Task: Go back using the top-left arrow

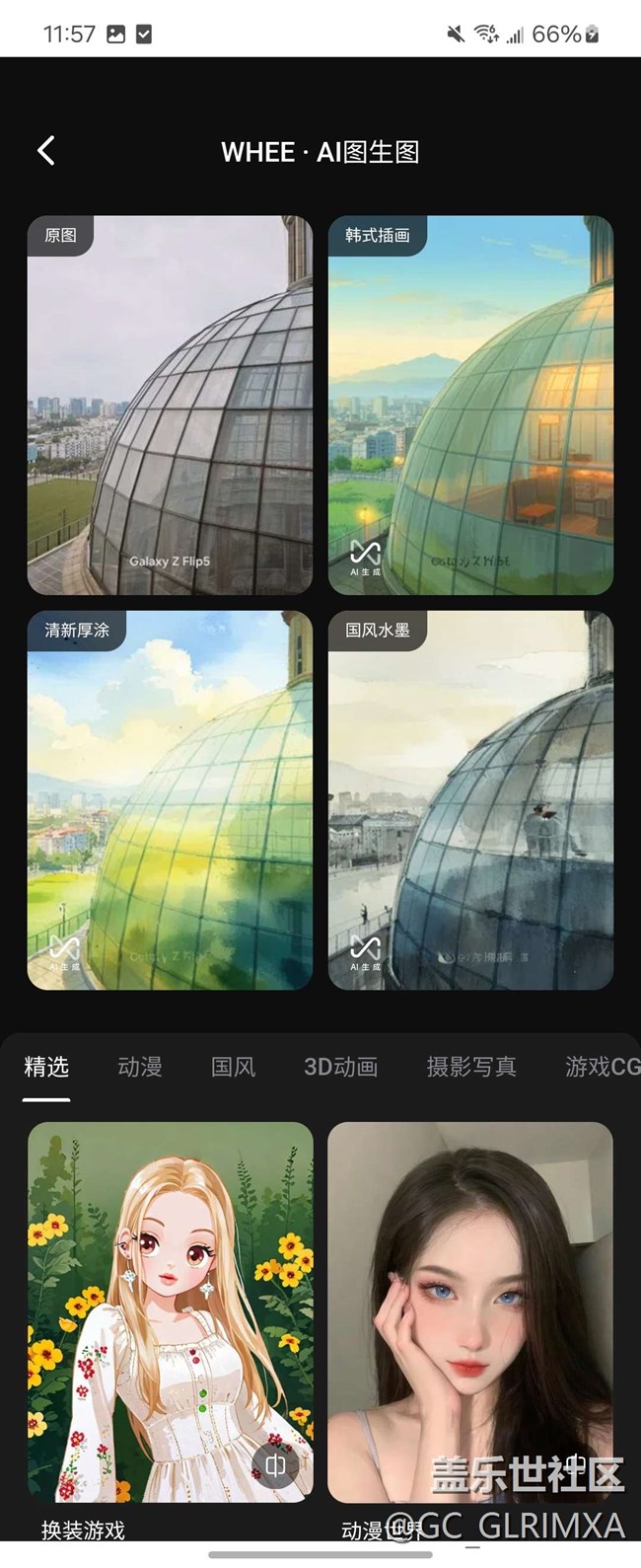Action: point(45,151)
